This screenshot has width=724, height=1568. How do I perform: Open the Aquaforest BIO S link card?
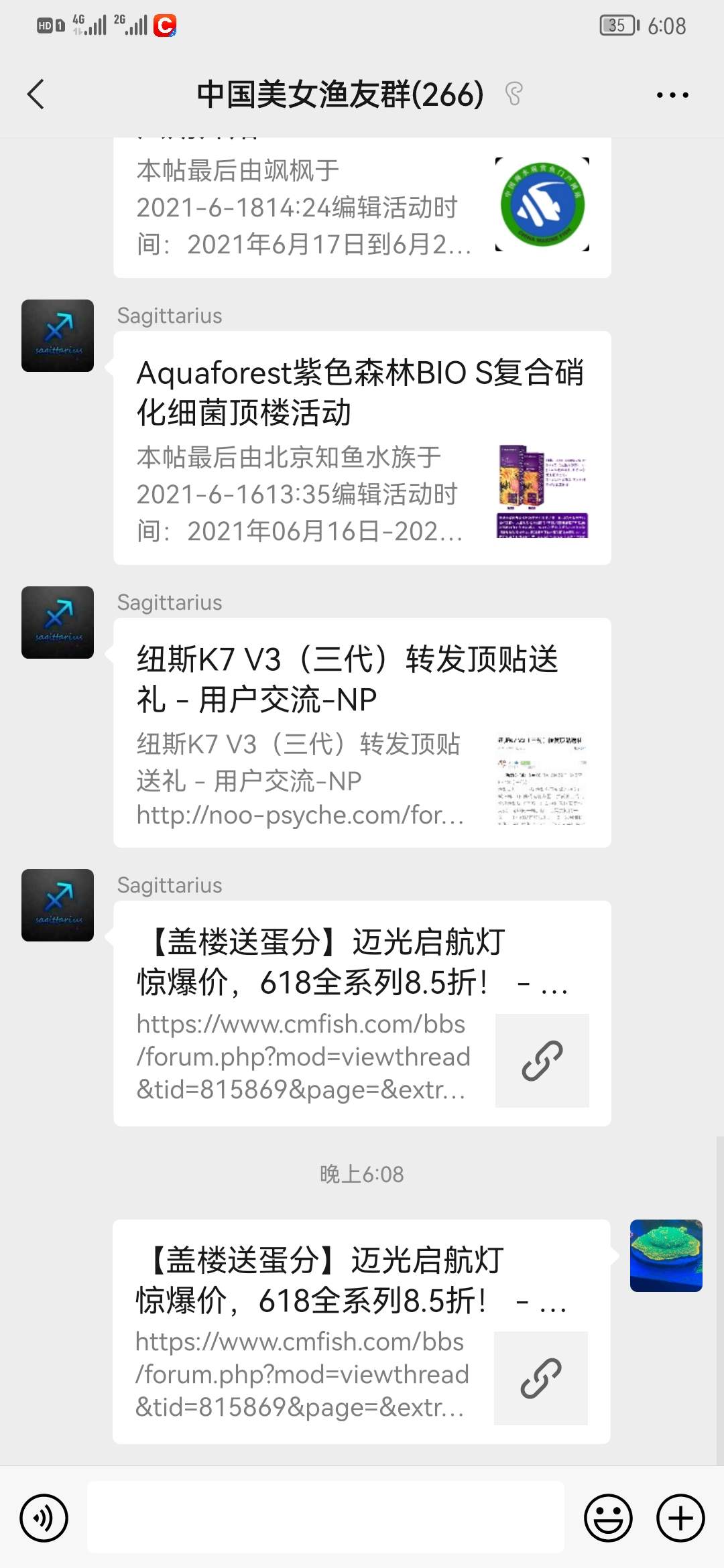(362, 448)
